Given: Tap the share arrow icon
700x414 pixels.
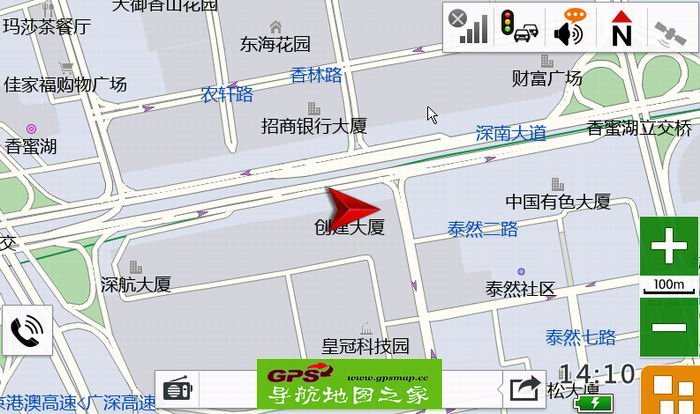Looking at the screenshot, I should [x=525, y=389].
